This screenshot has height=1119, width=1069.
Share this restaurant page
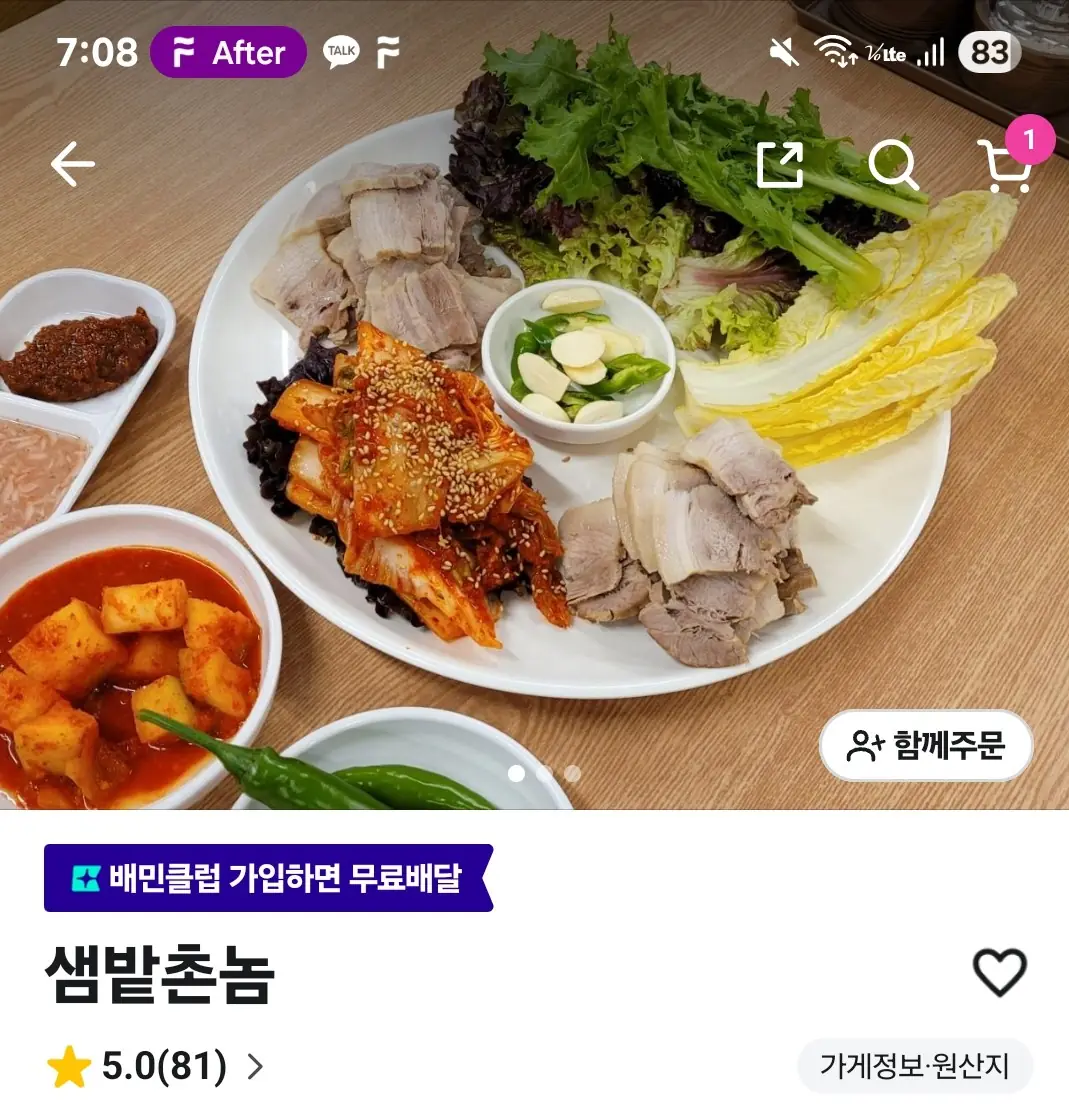(x=780, y=165)
